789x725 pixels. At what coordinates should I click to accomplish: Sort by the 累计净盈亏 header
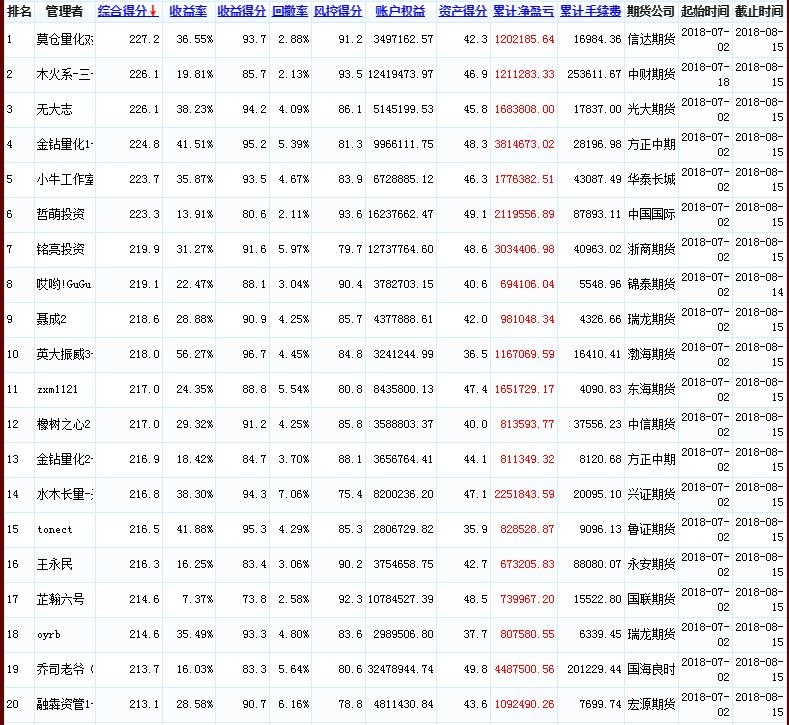523,11
